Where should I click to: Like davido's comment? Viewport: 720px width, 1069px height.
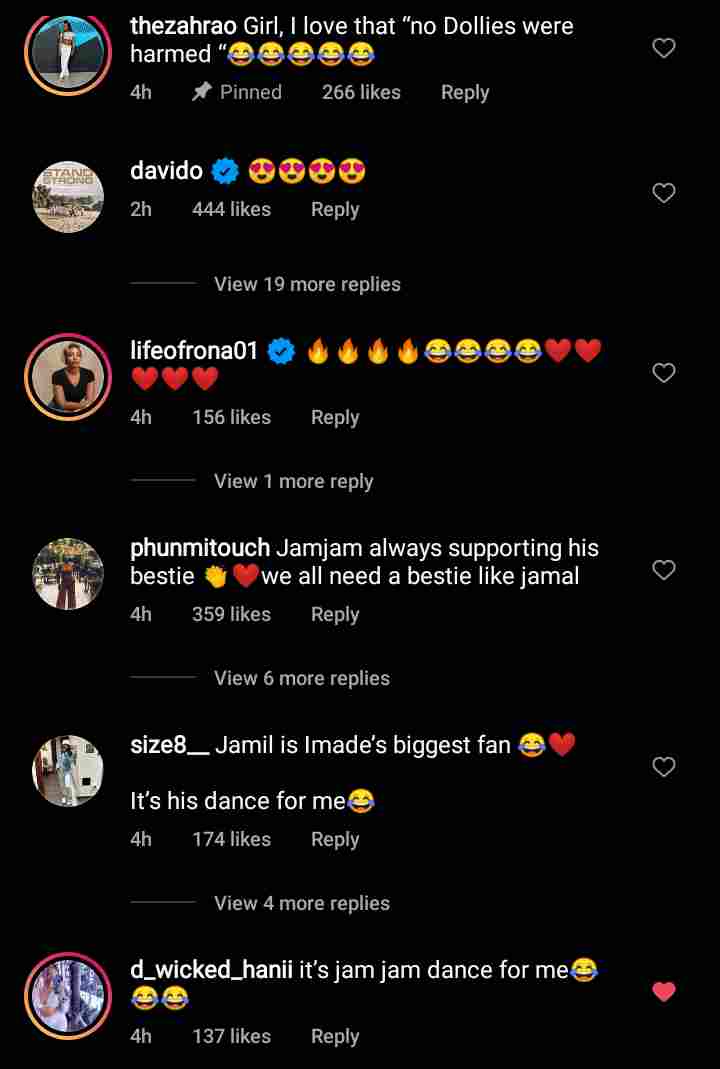coord(664,193)
